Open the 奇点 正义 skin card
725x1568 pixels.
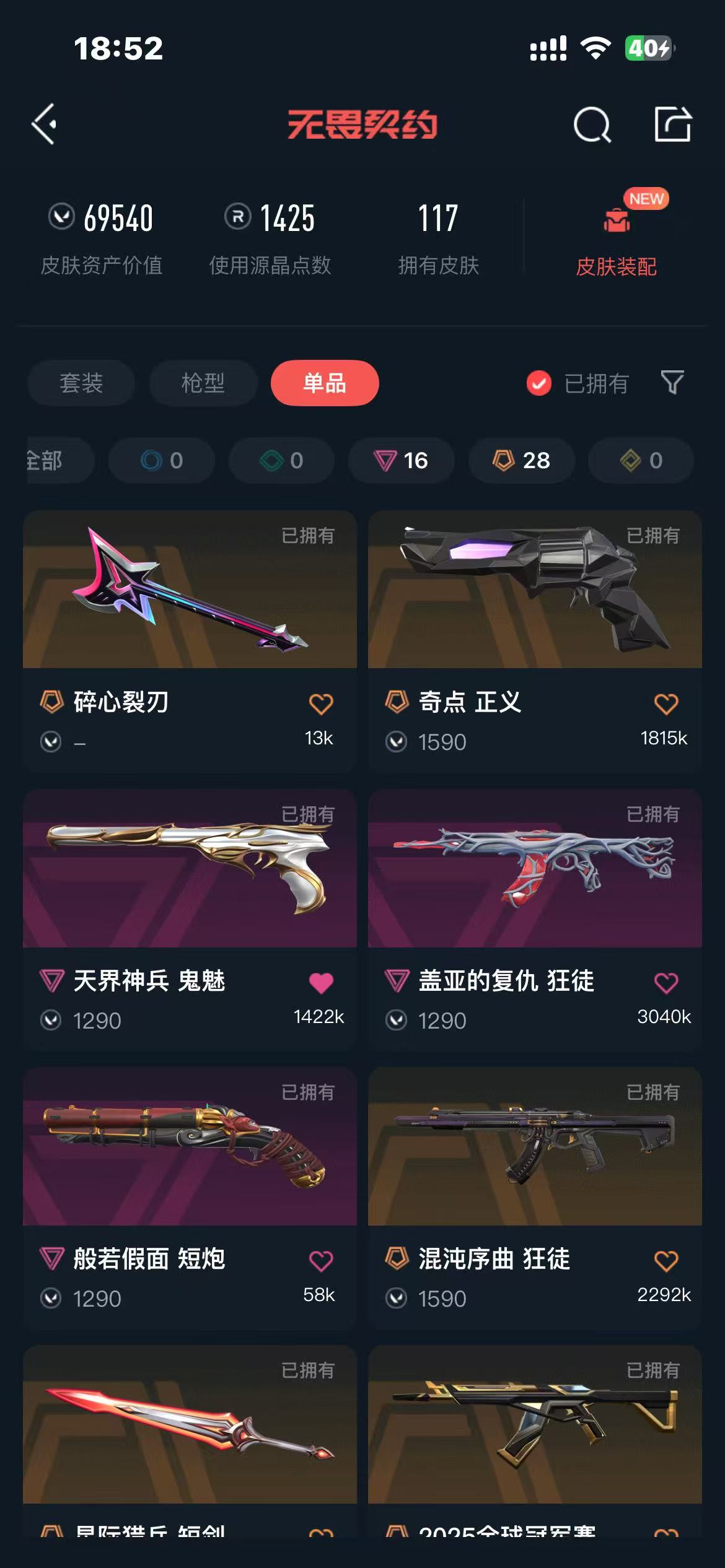tap(535, 641)
